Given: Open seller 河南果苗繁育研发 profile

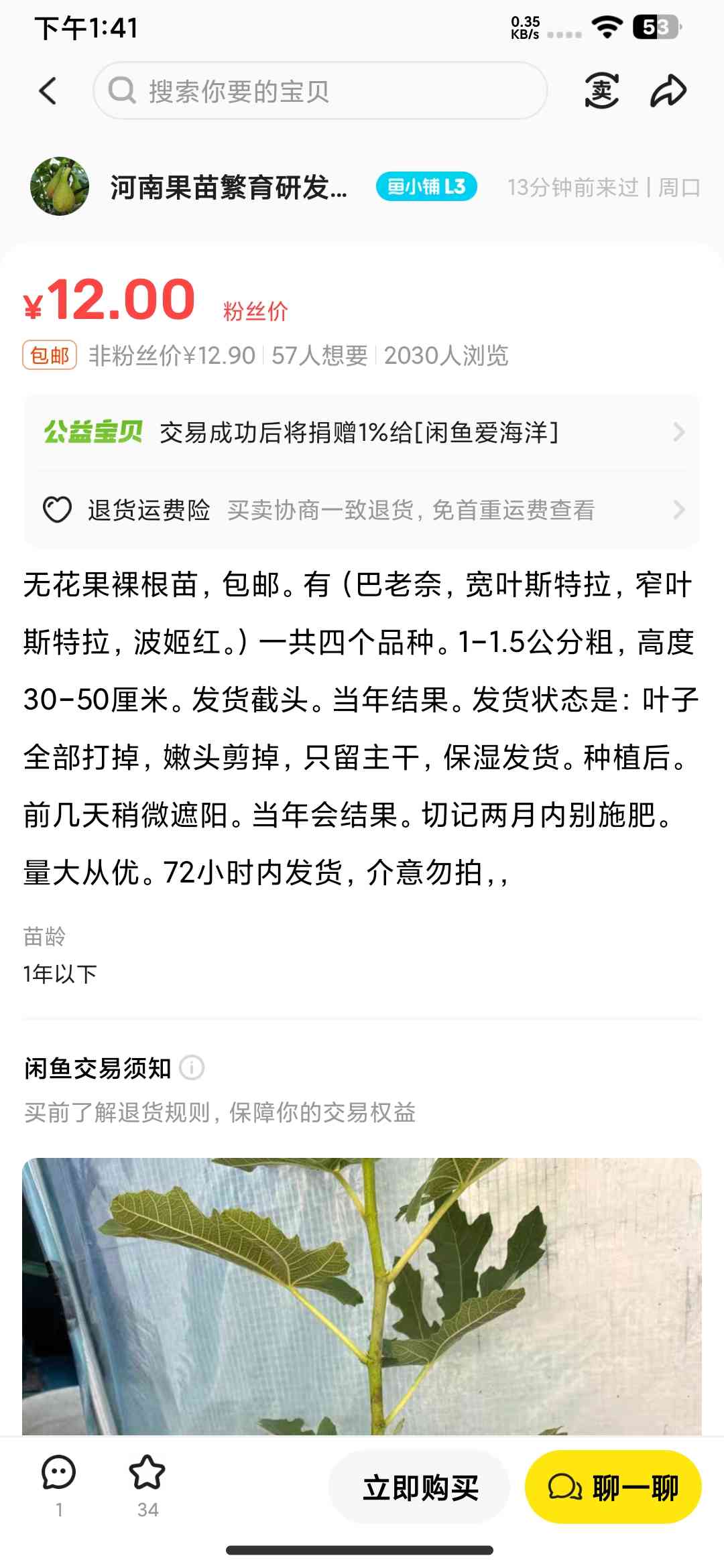Looking at the screenshot, I should click(229, 187).
